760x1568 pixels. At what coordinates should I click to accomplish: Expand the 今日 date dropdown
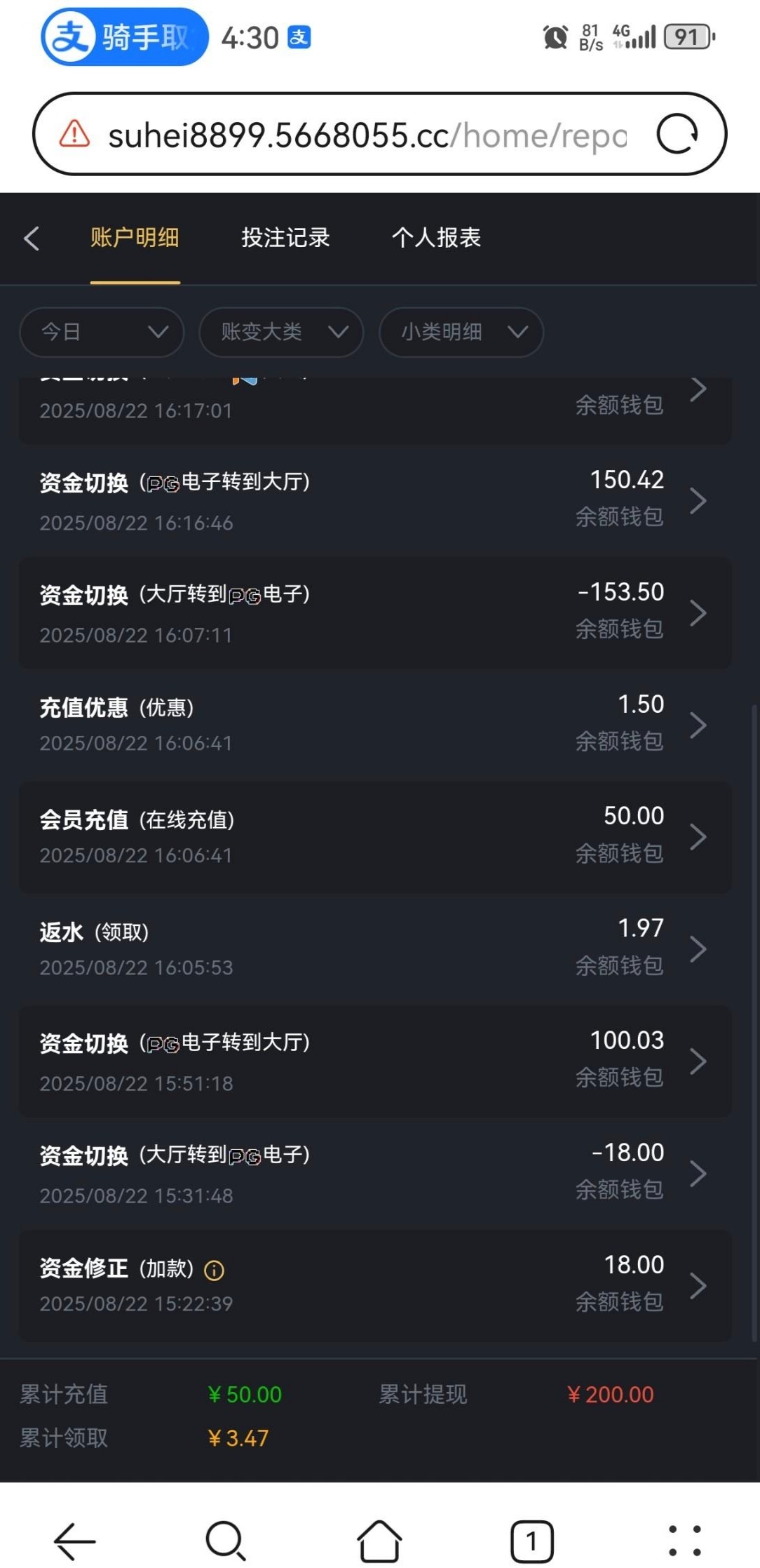tap(102, 332)
